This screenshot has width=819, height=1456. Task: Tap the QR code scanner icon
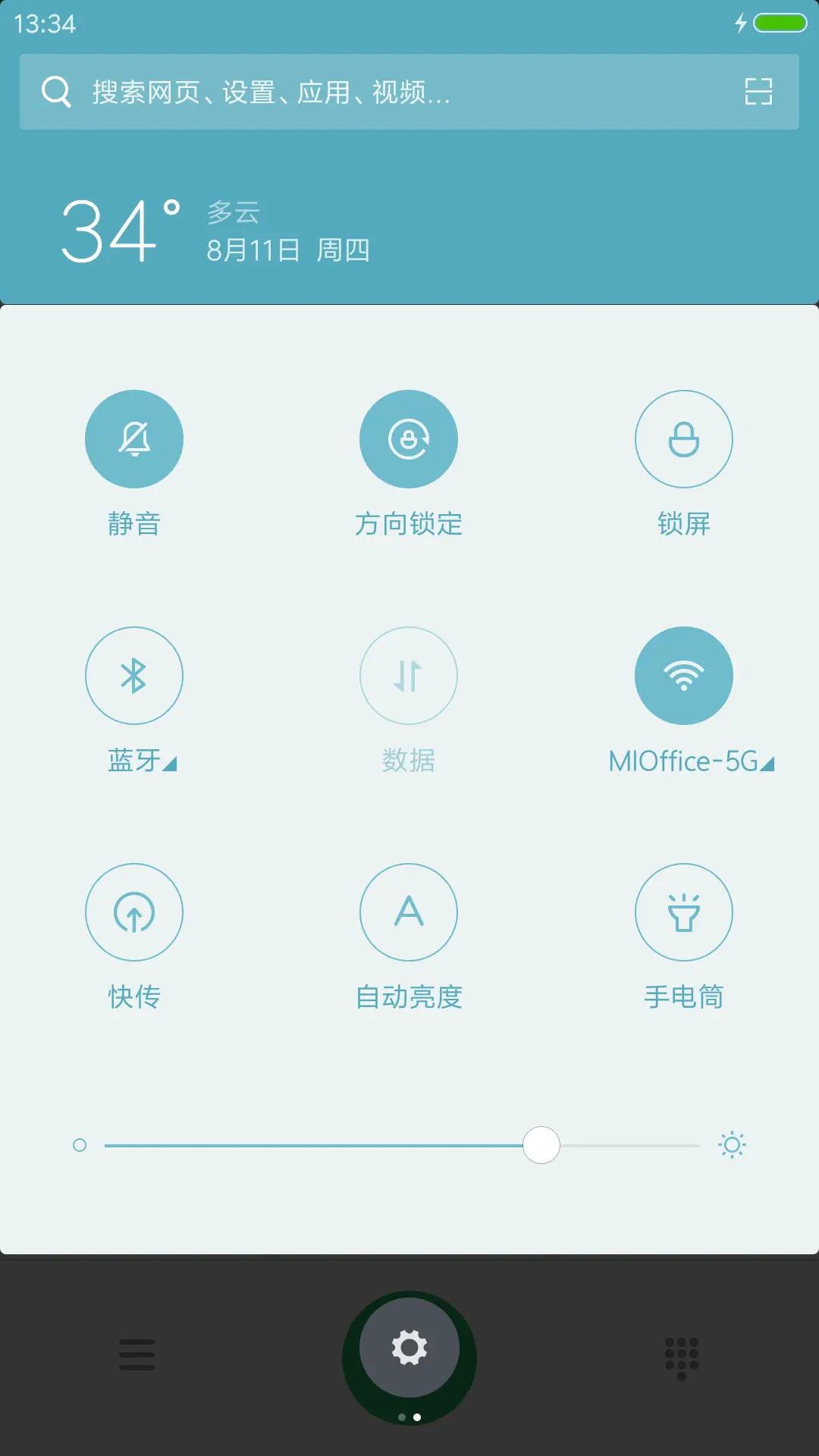point(758,91)
